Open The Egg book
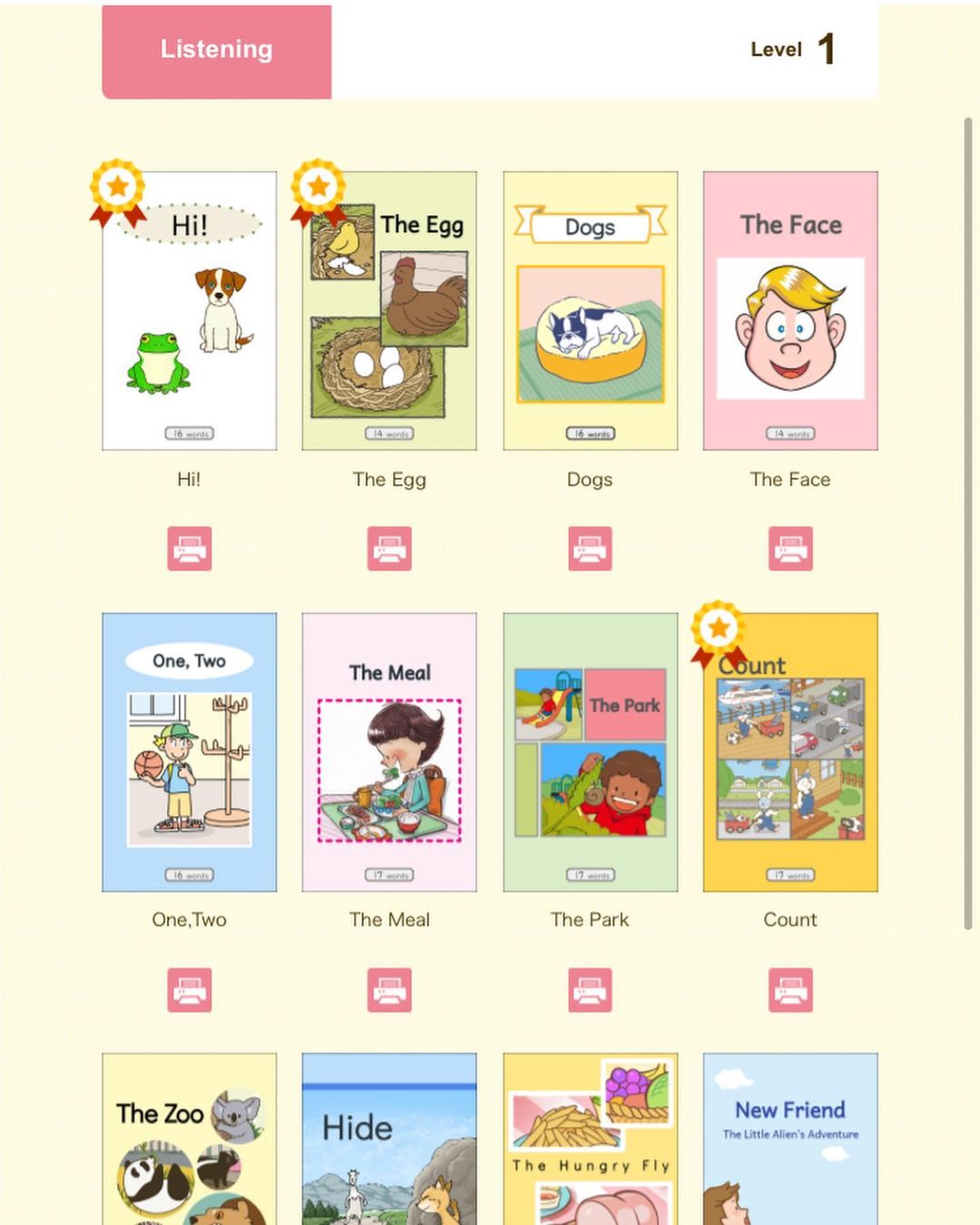Image resolution: width=980 pixels, height=1225 pixels. point(389,310)
